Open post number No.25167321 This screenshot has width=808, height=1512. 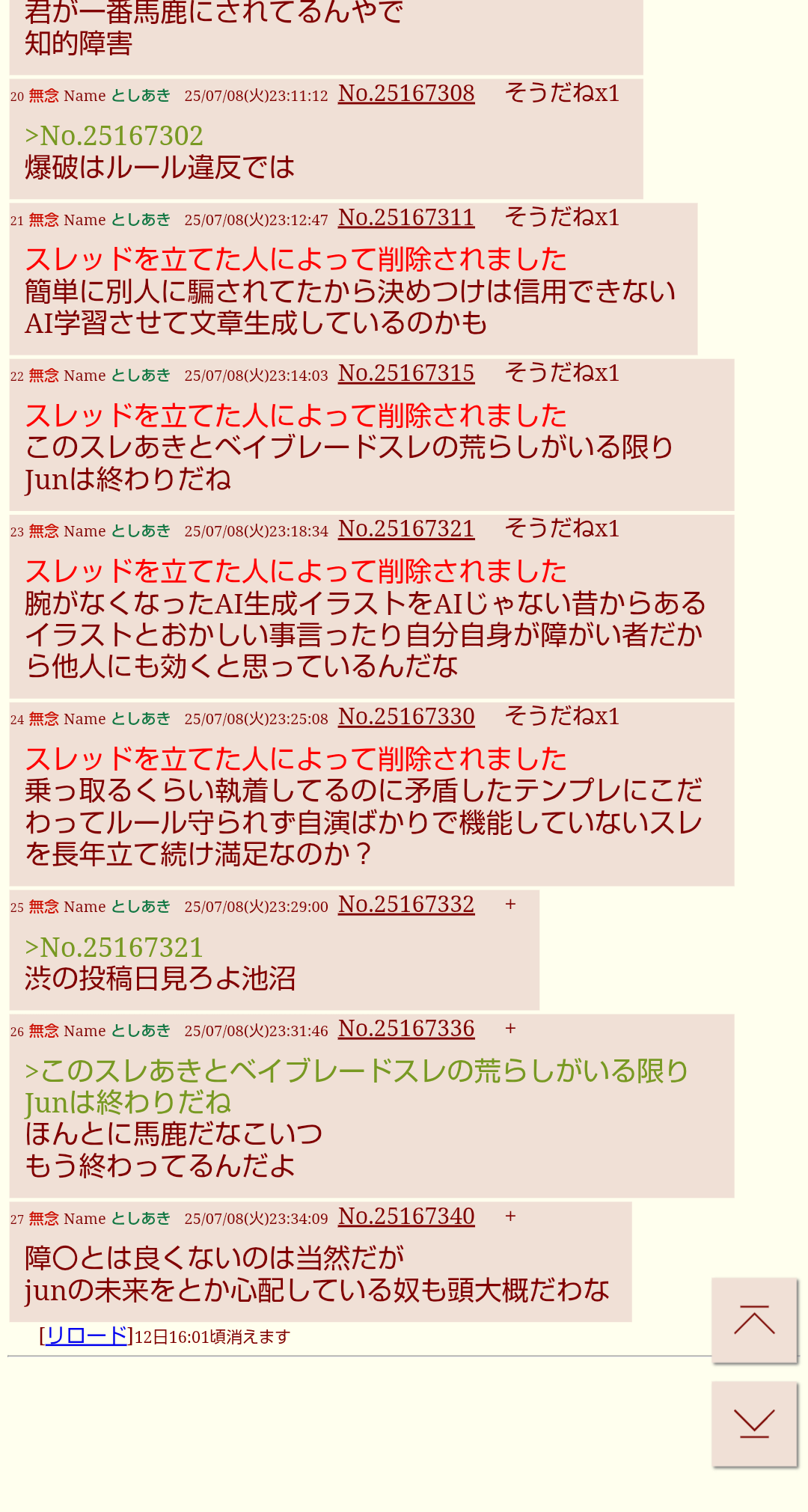(406, 529)
